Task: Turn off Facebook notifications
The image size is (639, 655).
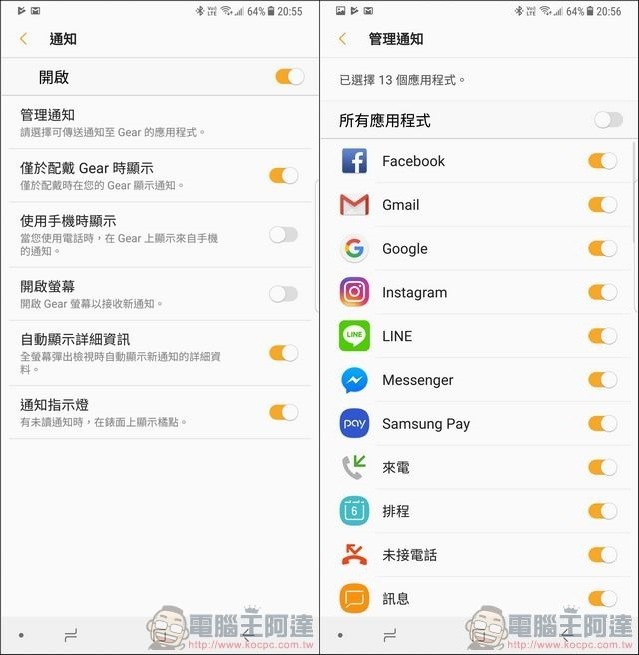Action: [602, 161]
